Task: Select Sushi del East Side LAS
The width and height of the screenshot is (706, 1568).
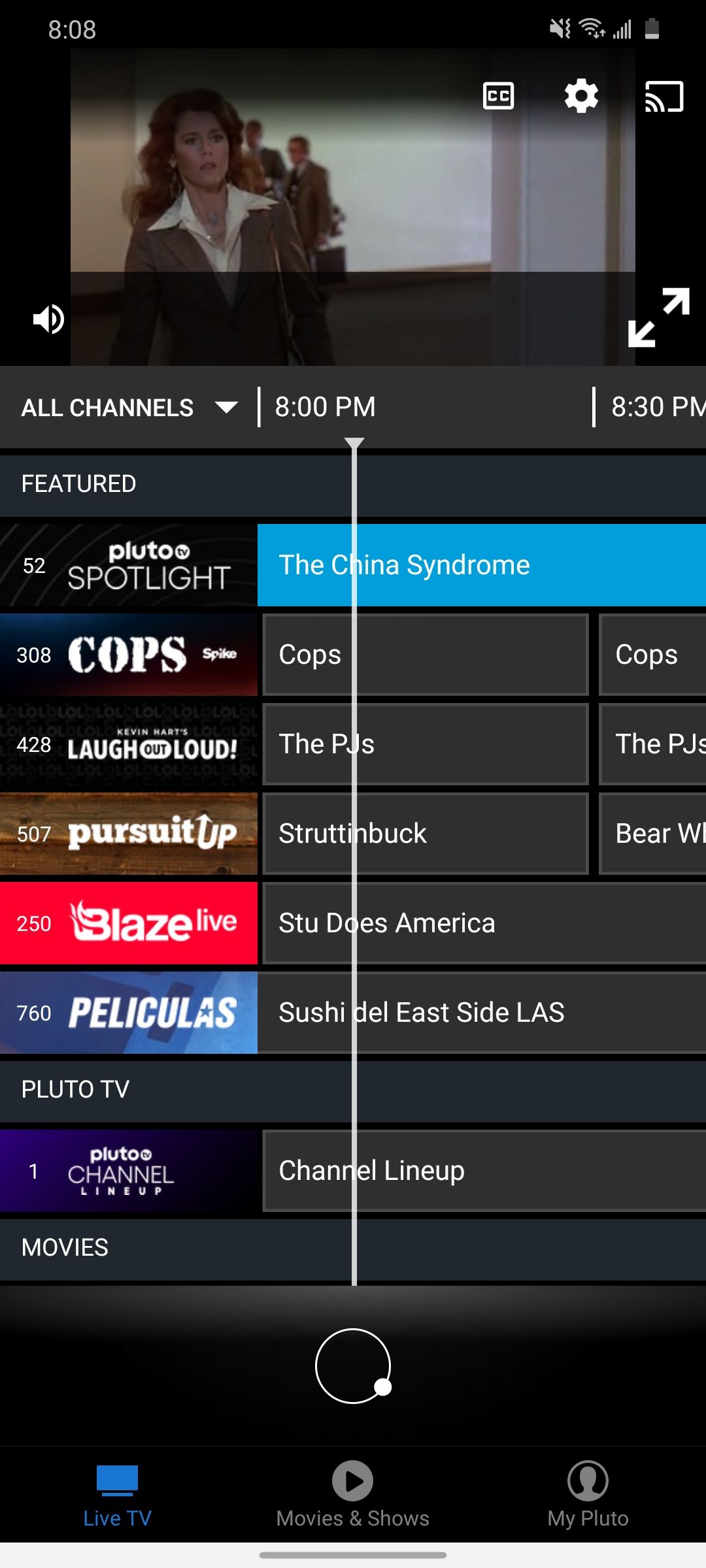Action: coord(484,1013)
